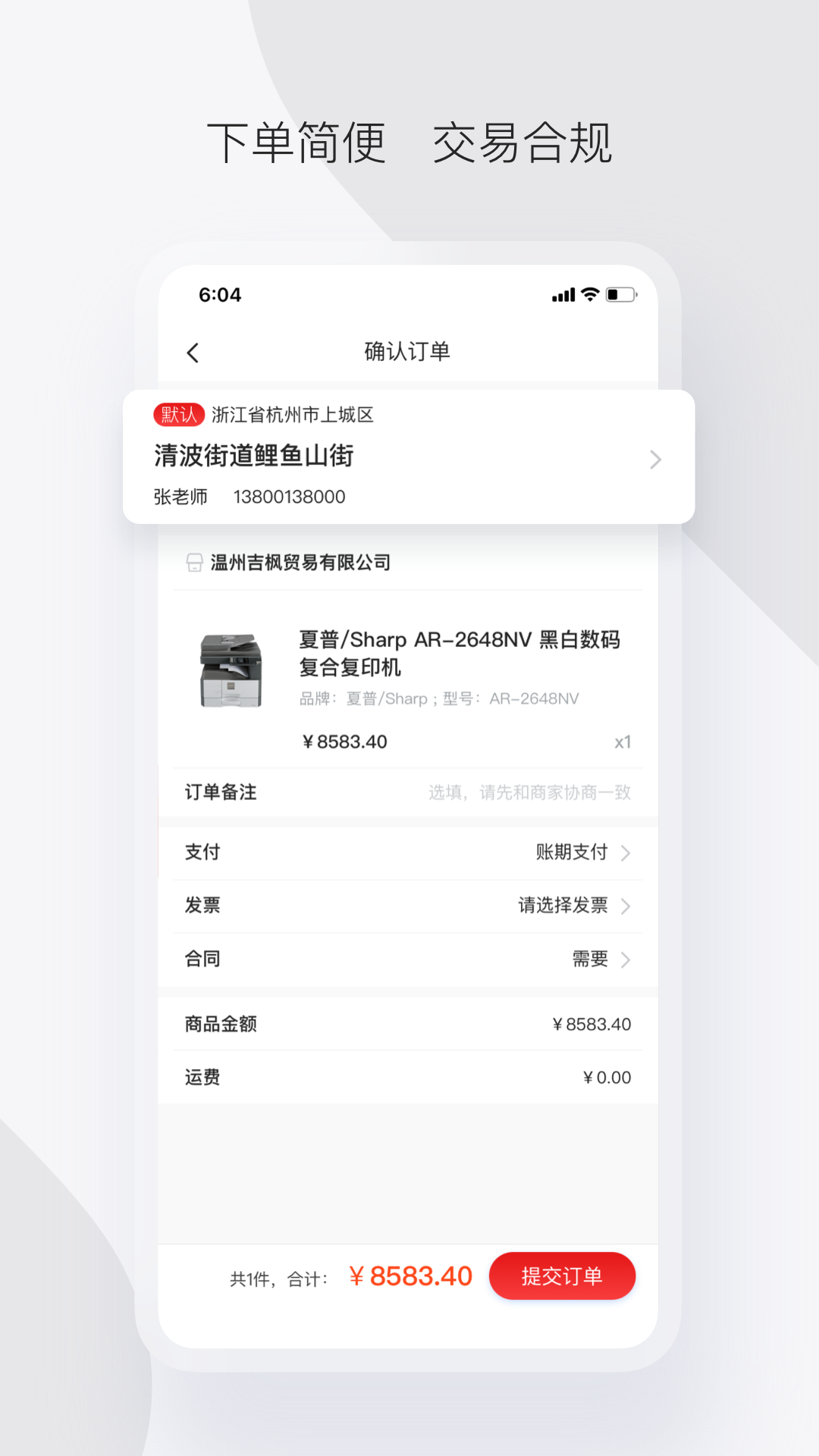The image size is (819, 1456).
Task: Tap the 订单备注 order remark input field
Action: (531, 792)
